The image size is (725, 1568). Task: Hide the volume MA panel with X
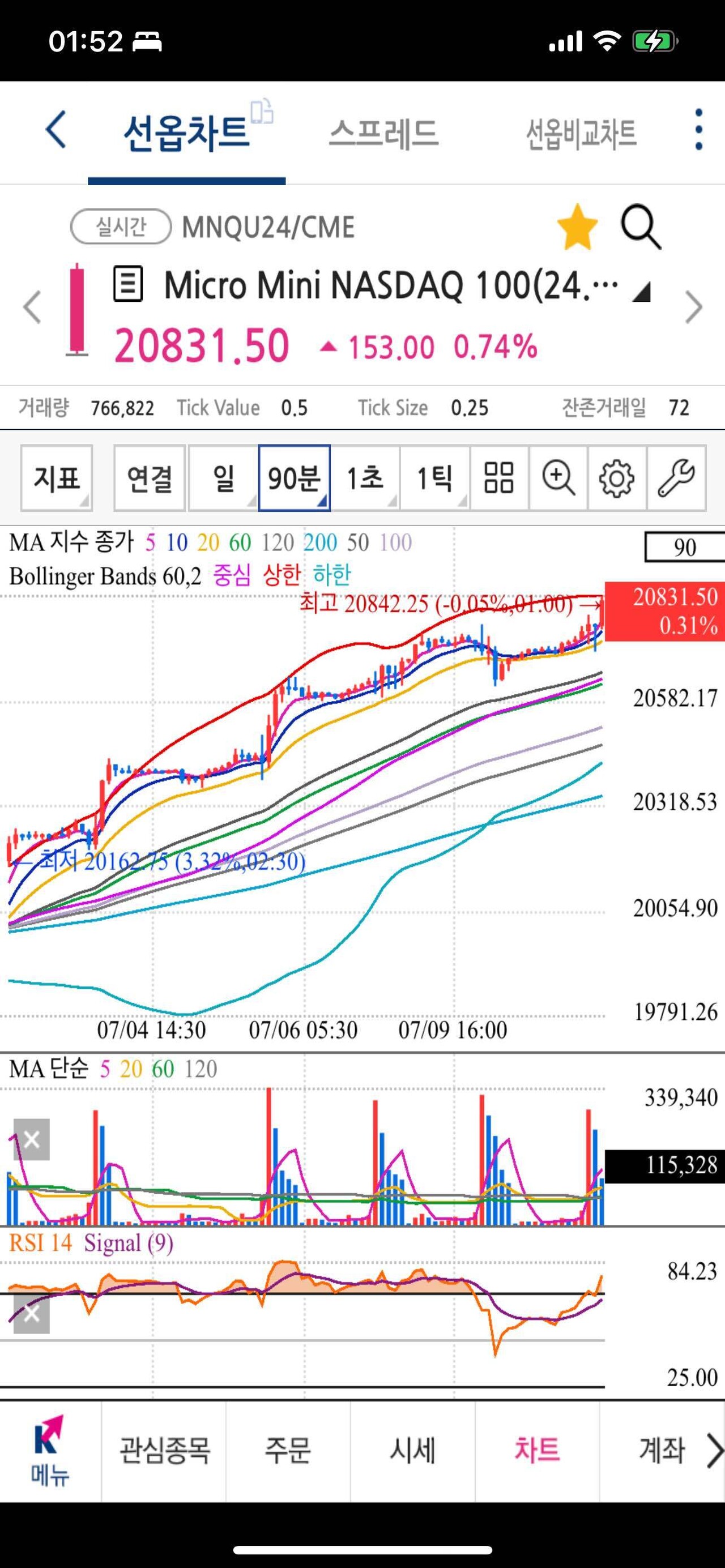tap(31, 1139)
